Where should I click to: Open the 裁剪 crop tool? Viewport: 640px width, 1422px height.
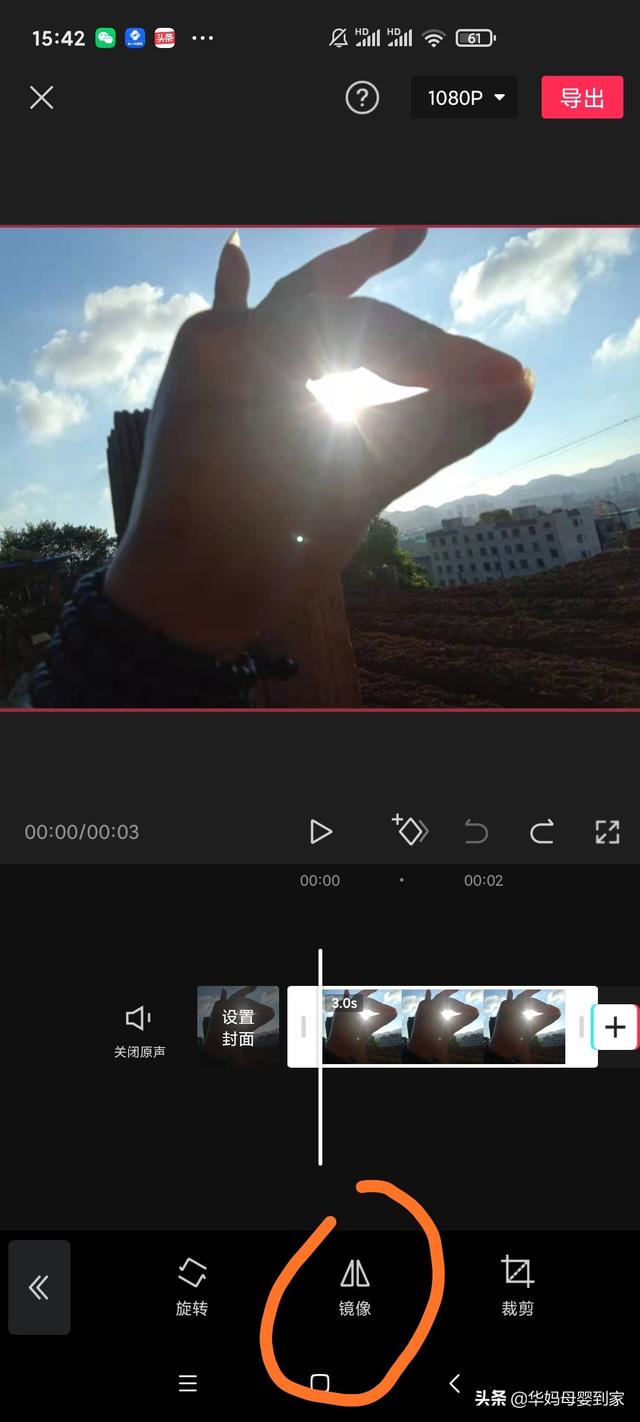point(517,1286)
